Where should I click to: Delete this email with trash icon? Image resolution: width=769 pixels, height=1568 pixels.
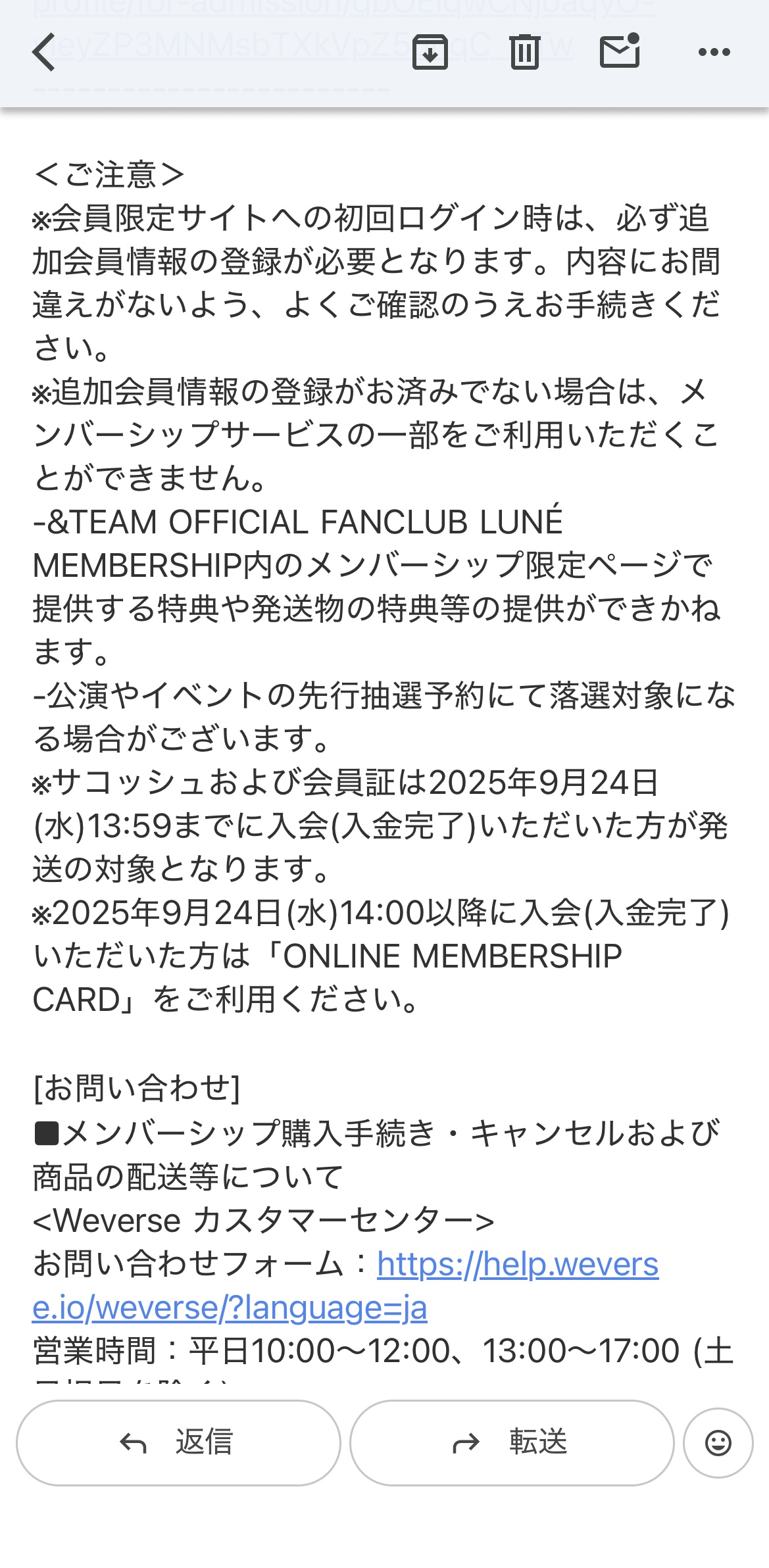click(524, 52)
